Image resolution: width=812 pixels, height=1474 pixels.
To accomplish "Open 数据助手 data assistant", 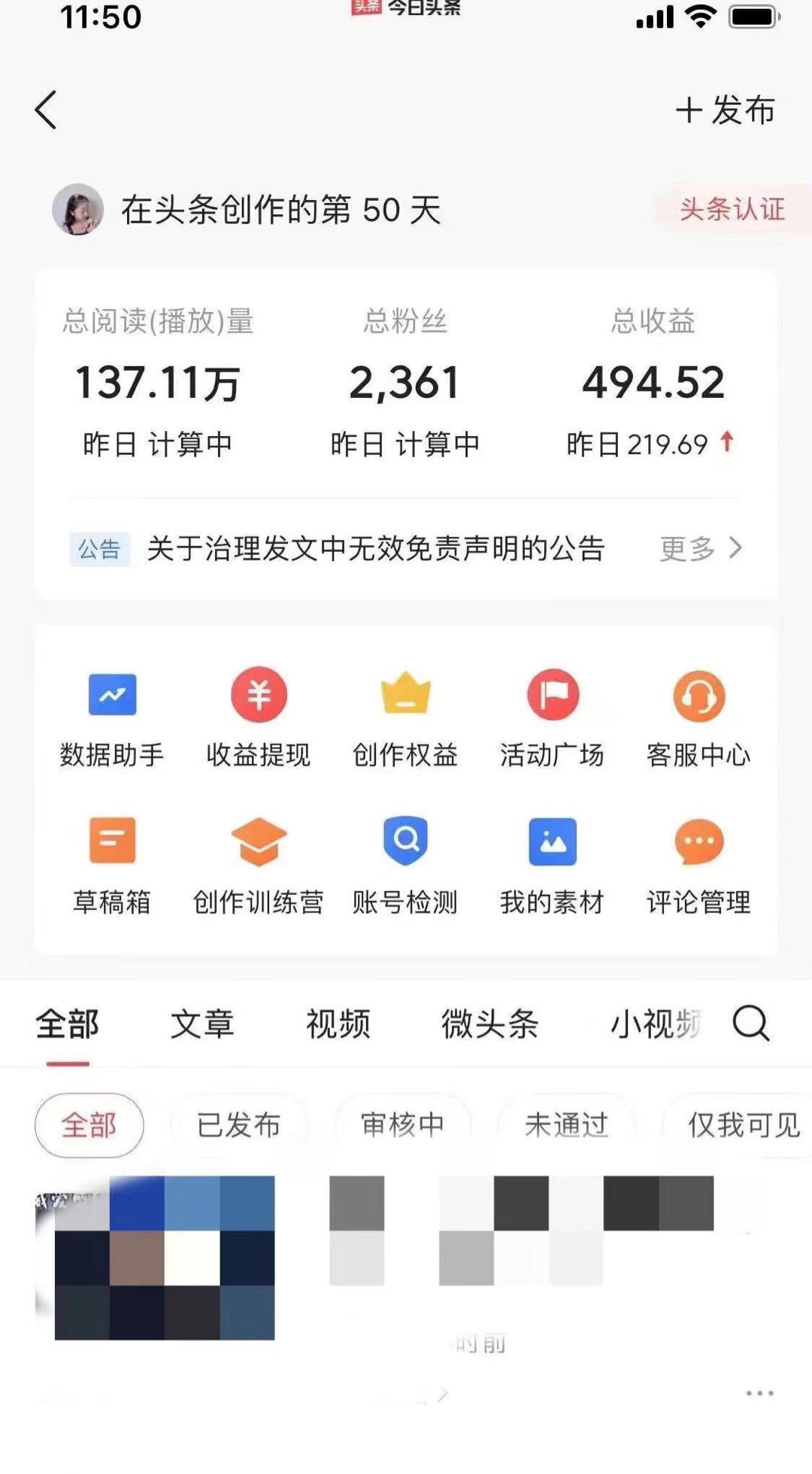I will pos(112,716).
